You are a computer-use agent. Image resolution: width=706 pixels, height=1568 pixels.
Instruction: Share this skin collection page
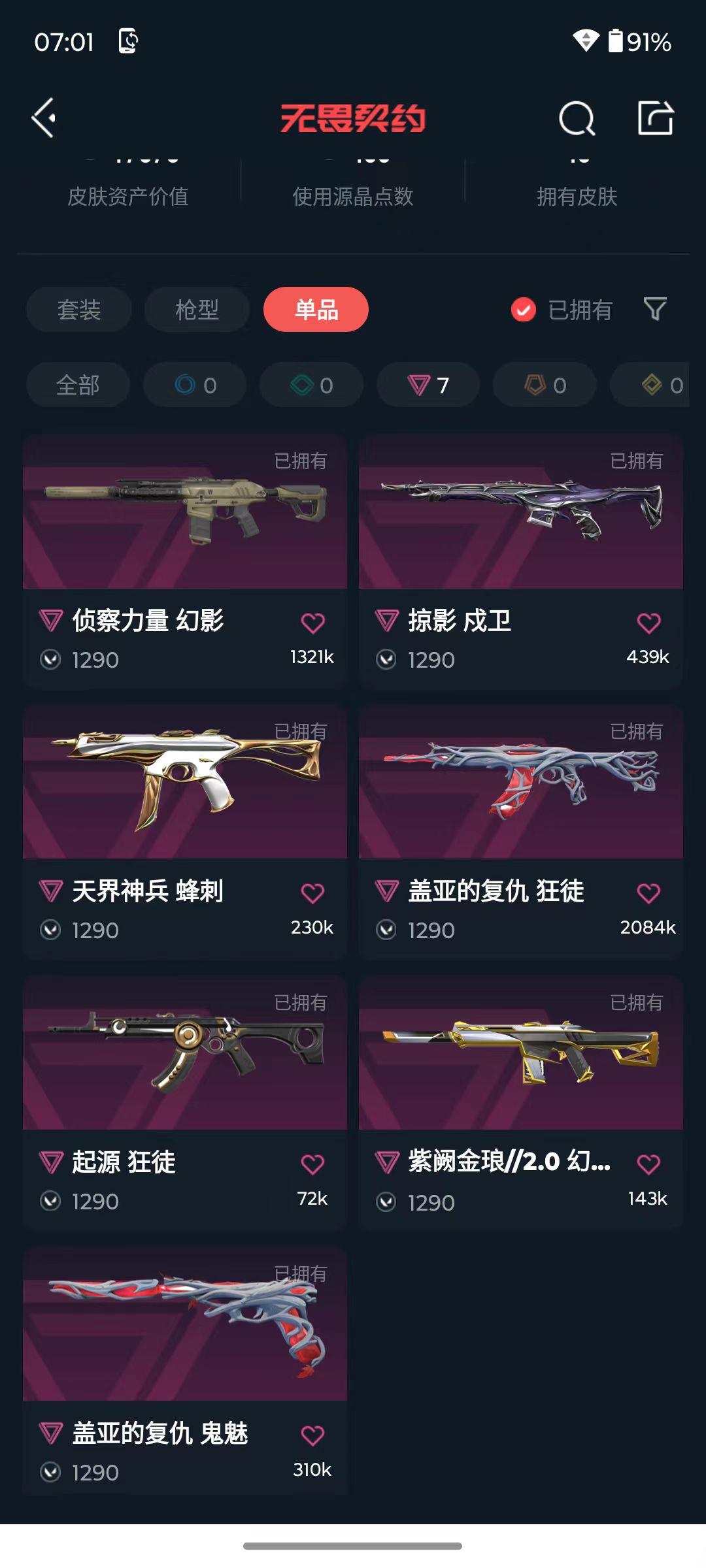tap(655, 118)
